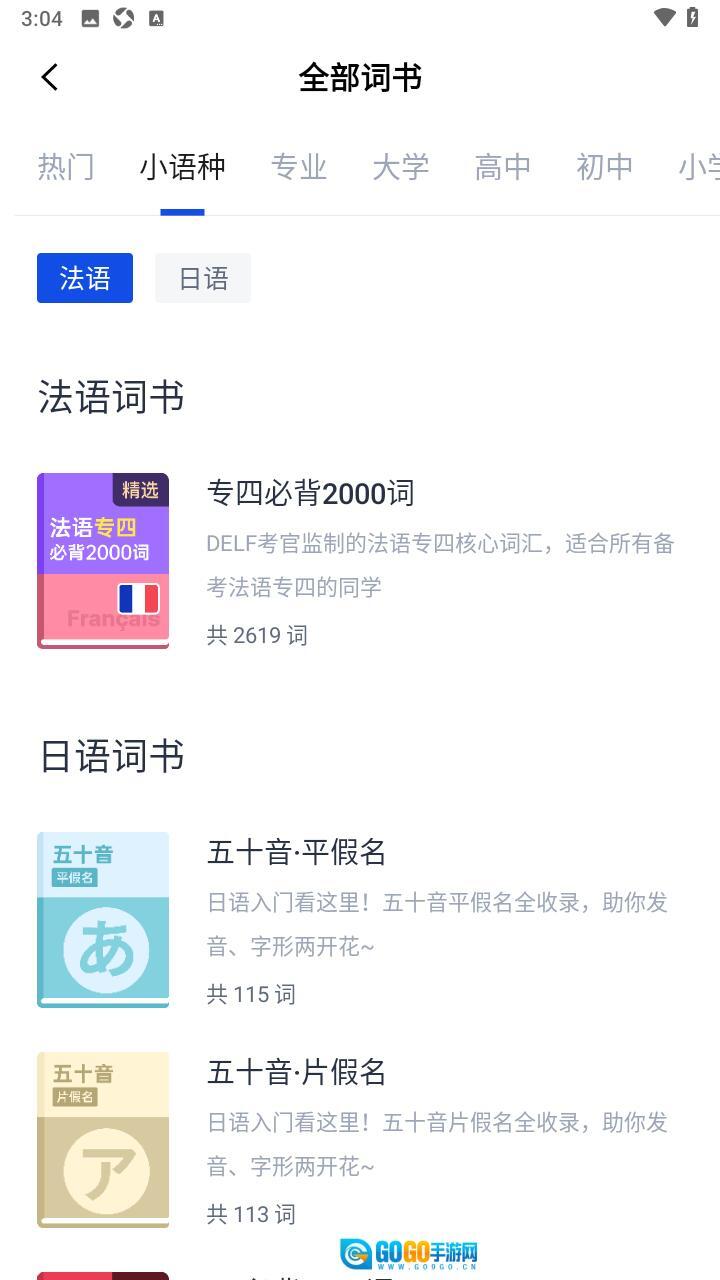
Task: Go back from 全部词书 page
Action: coord(50,77)
